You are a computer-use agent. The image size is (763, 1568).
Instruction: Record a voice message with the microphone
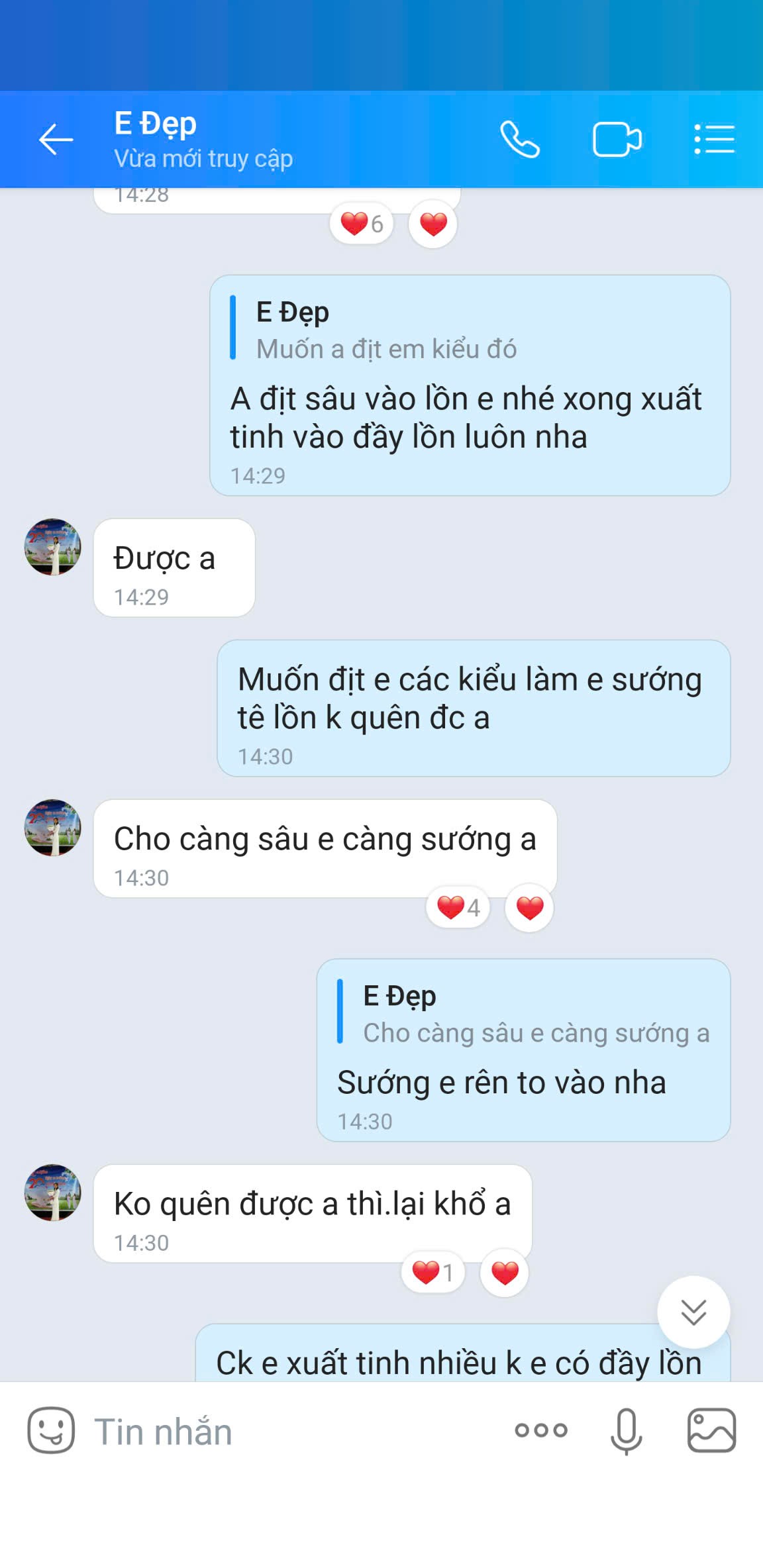click(626, 1430)
